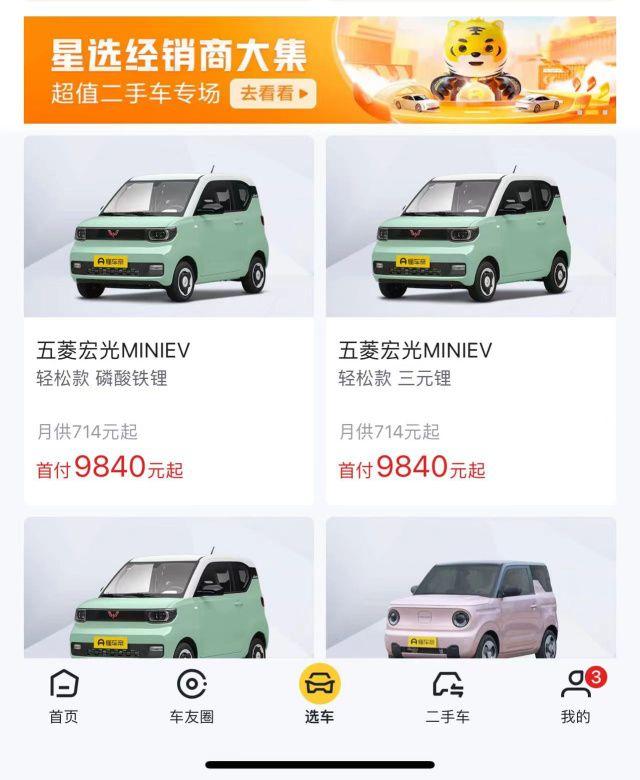
Task: Open 五菱宏光MINIEV 轻松款 三元锂 card
Action: [x=470, y=320]
